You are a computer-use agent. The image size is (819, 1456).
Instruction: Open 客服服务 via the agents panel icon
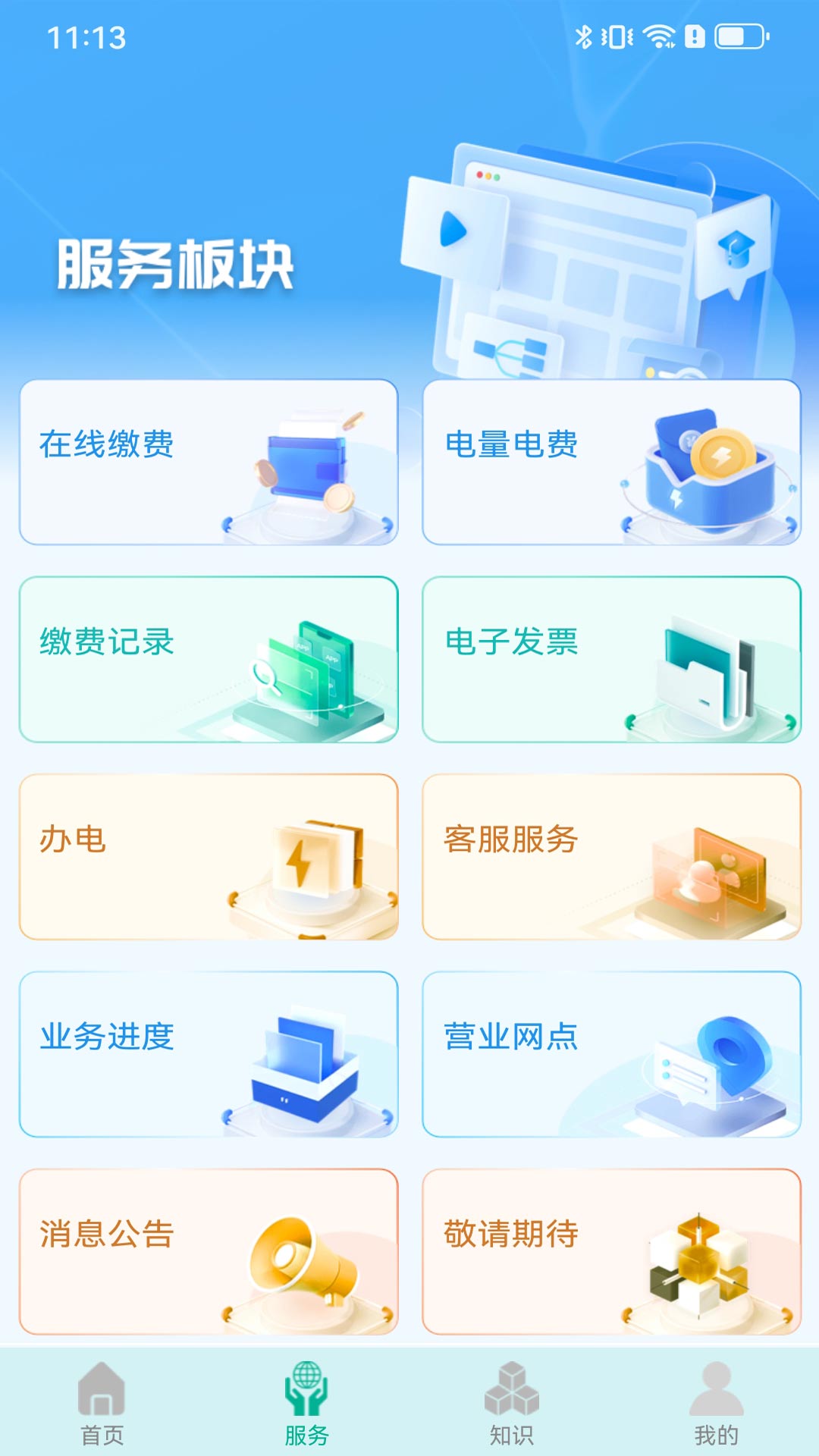click(x=709, y=872)
